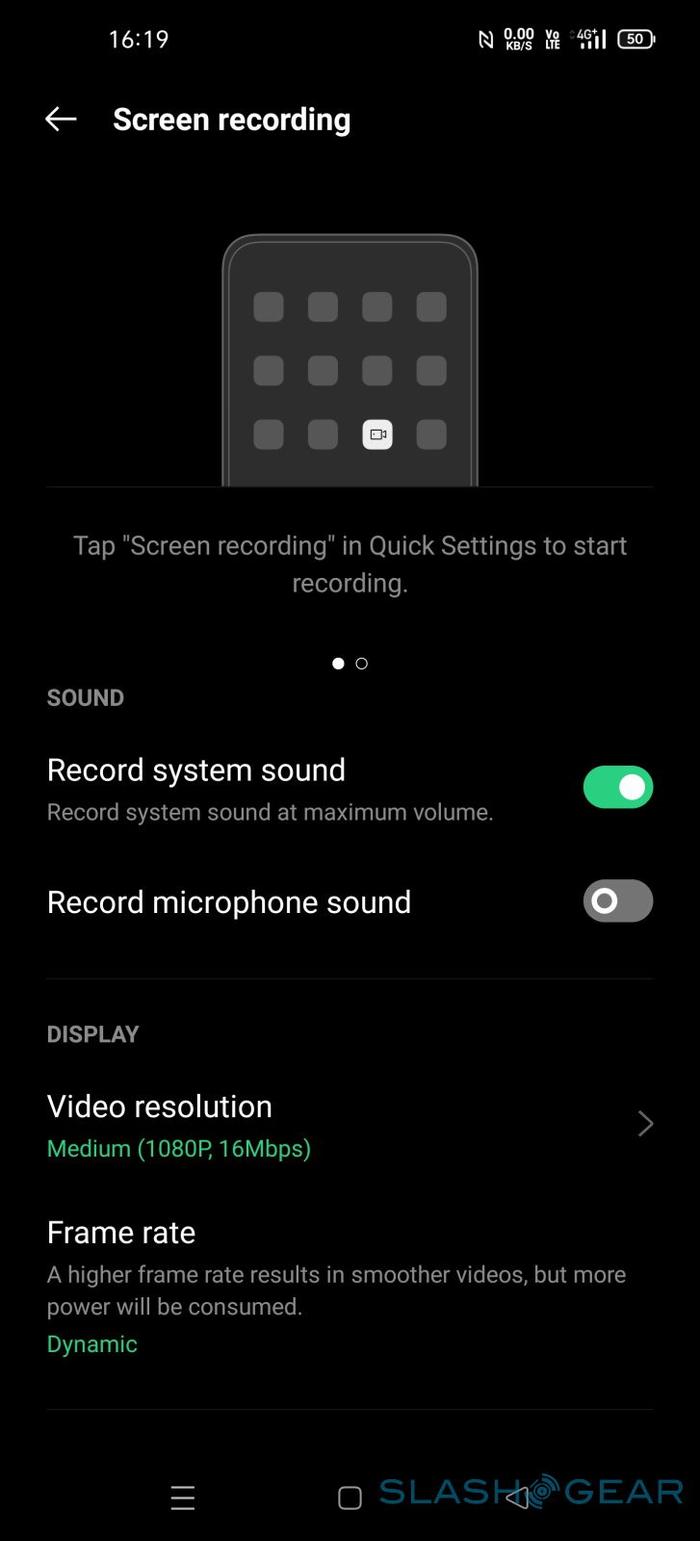Go back from Screen recording settings

61,119
